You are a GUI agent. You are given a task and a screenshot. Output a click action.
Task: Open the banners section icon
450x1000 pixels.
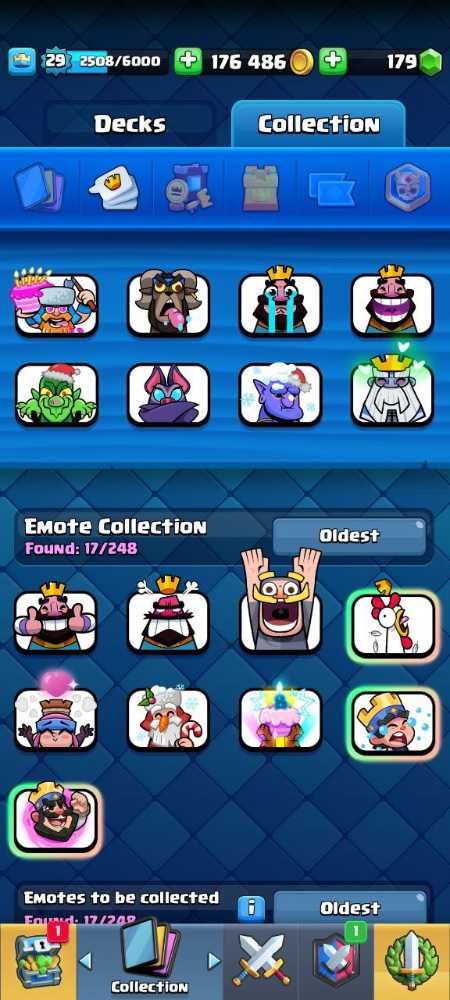pyautogui.click(x=332, y=188)
